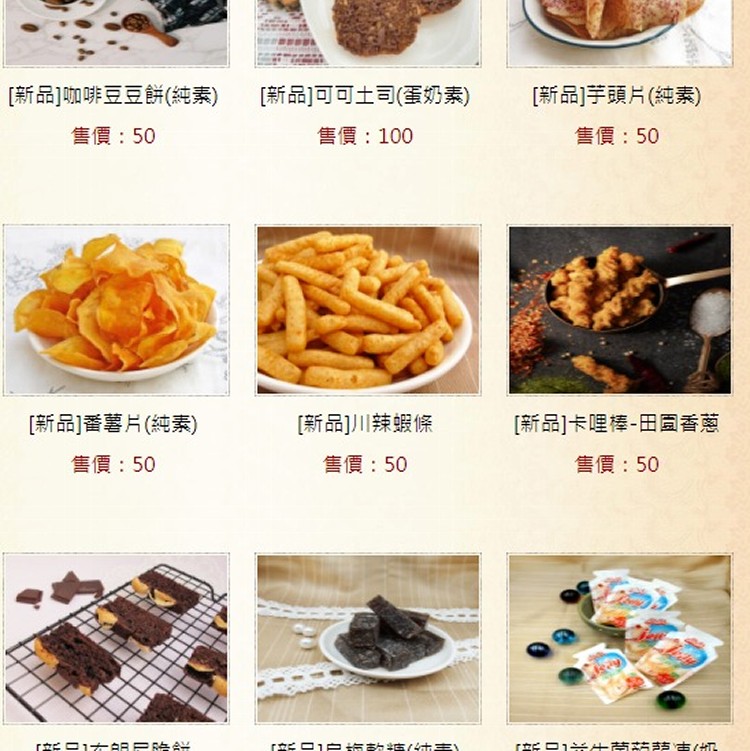Open the dark plum candy product photo
This screenshot has height=751, width=750.
pos(367,638)
